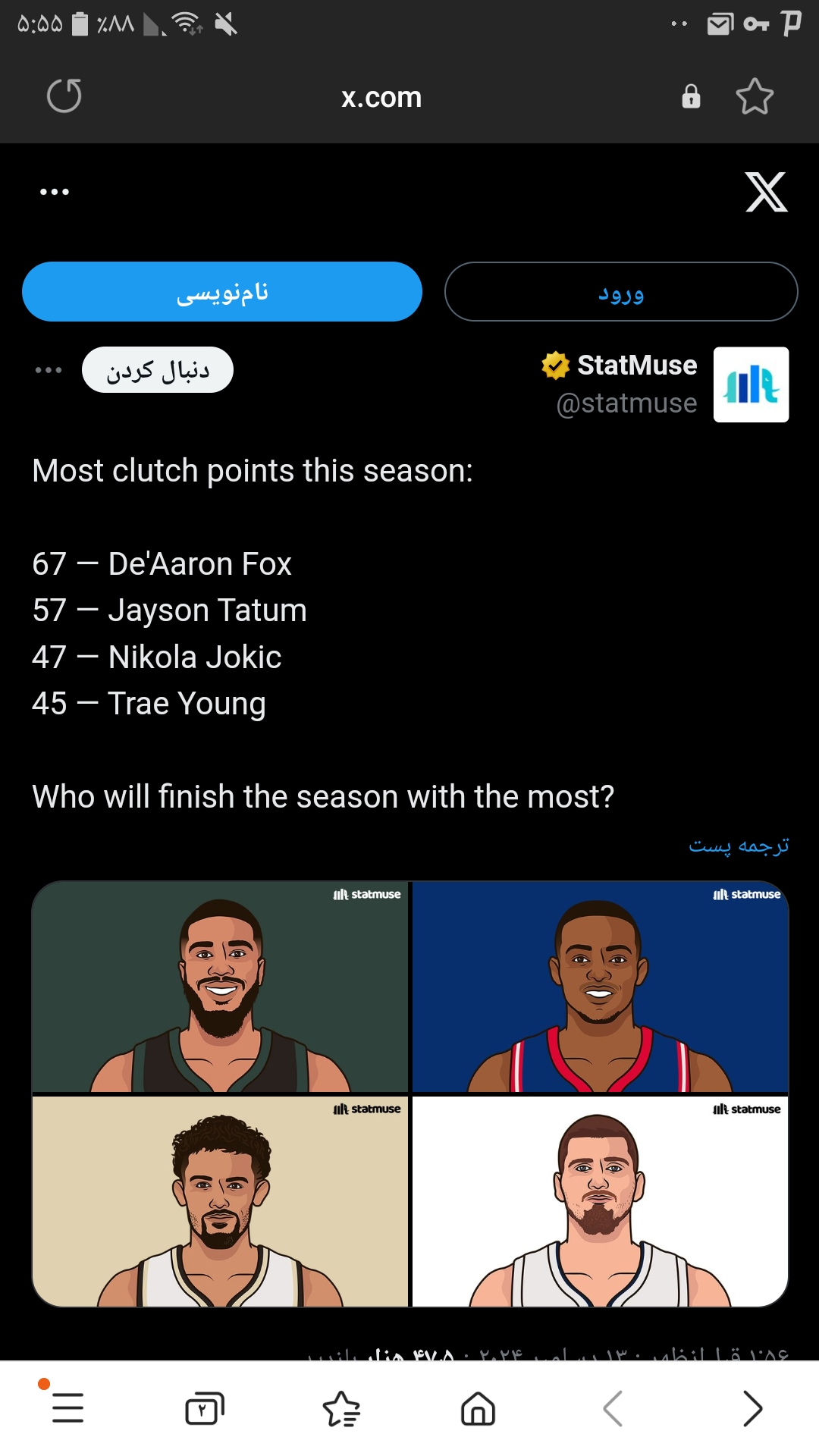Follow the StatMuse account
Viewport: 819px width, 1456px height.
158,370
